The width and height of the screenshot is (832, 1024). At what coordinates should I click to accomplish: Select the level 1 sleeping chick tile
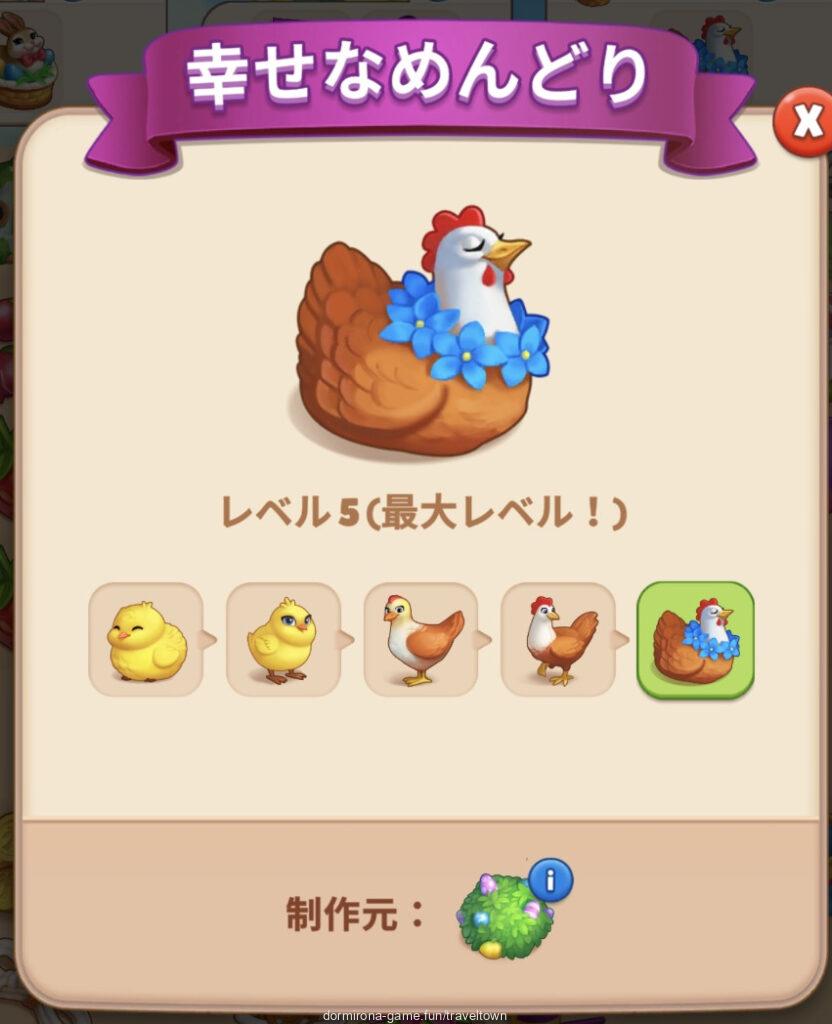point(146,640)
